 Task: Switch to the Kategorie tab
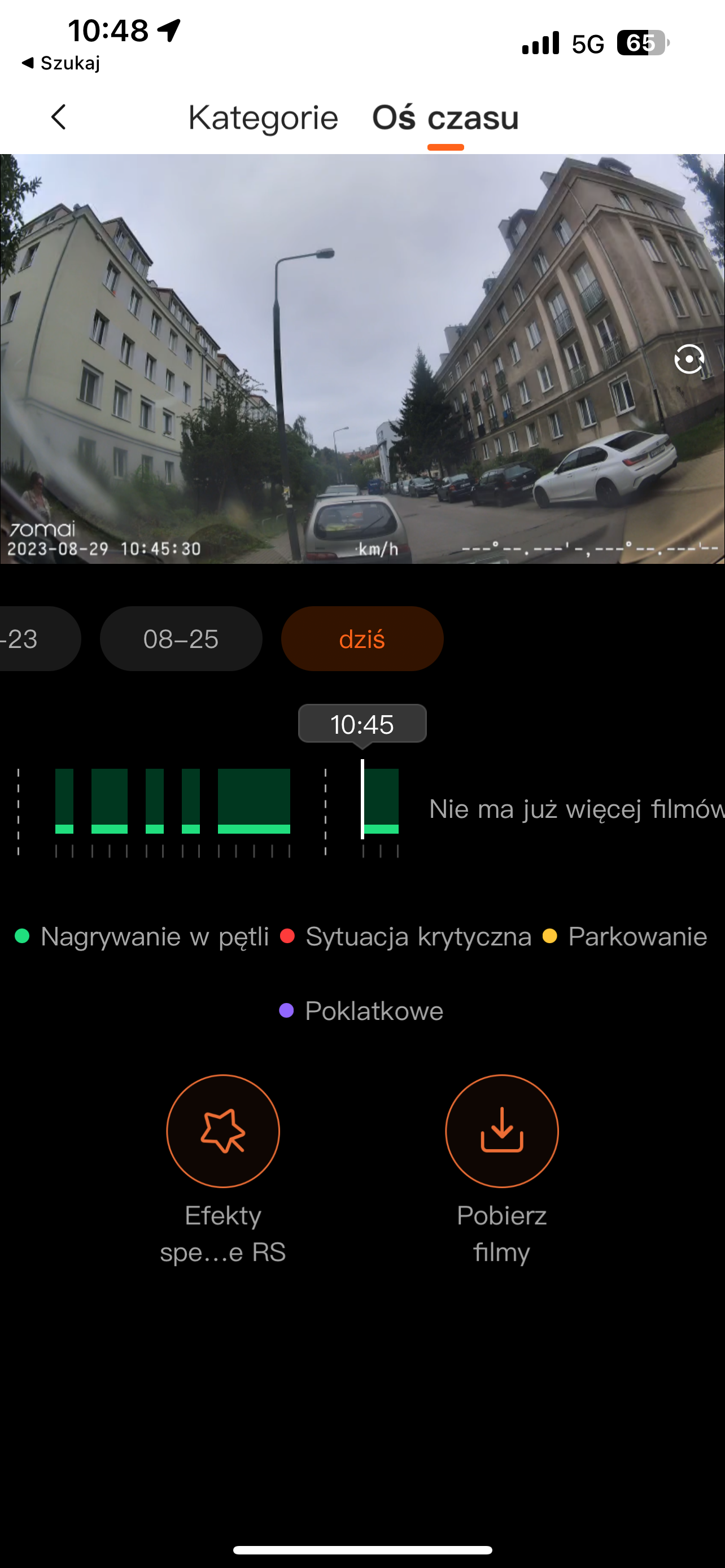pos(263,117)
